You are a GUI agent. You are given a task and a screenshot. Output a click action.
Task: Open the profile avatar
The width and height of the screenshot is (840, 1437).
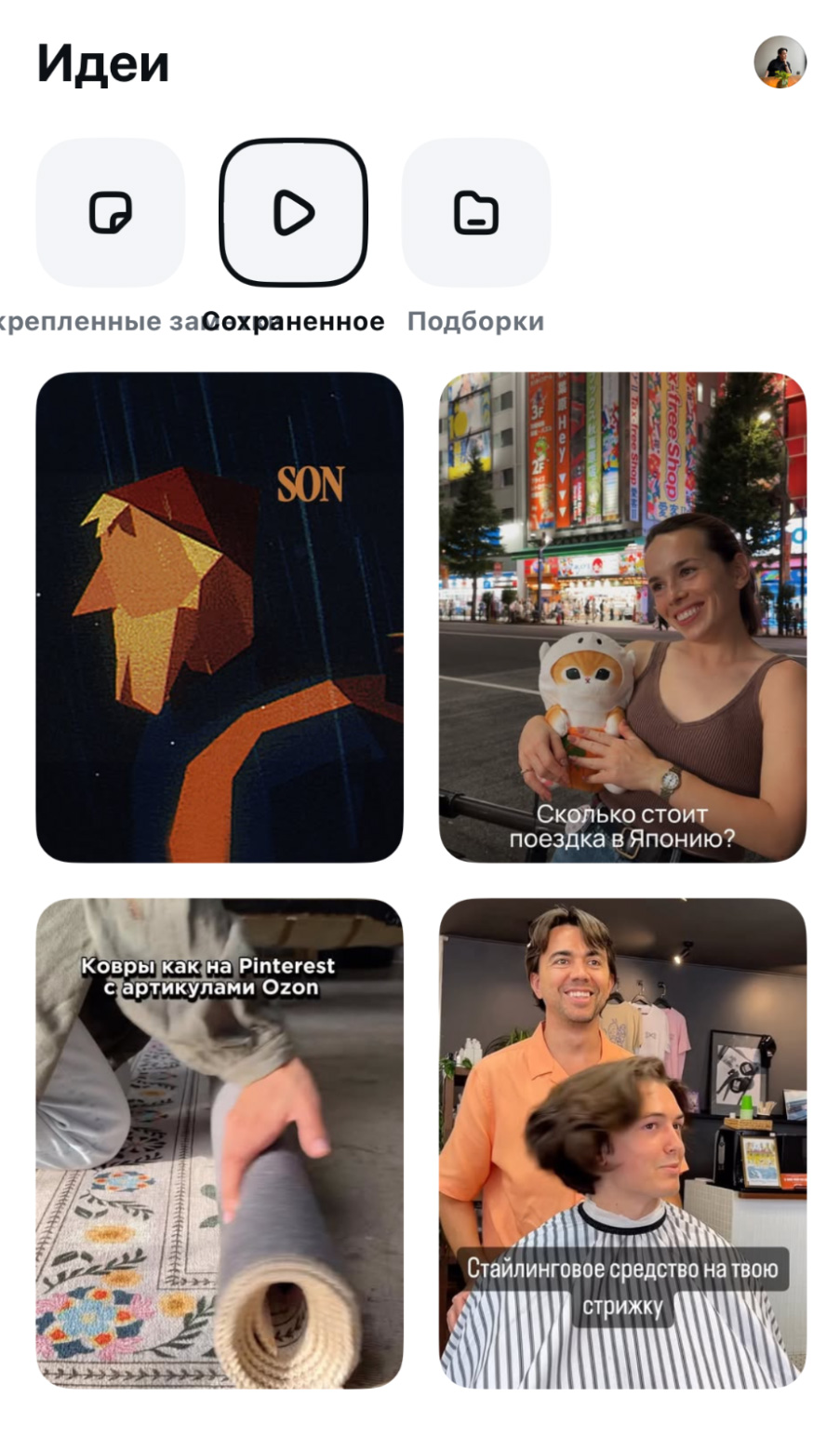tap(780, 62)
